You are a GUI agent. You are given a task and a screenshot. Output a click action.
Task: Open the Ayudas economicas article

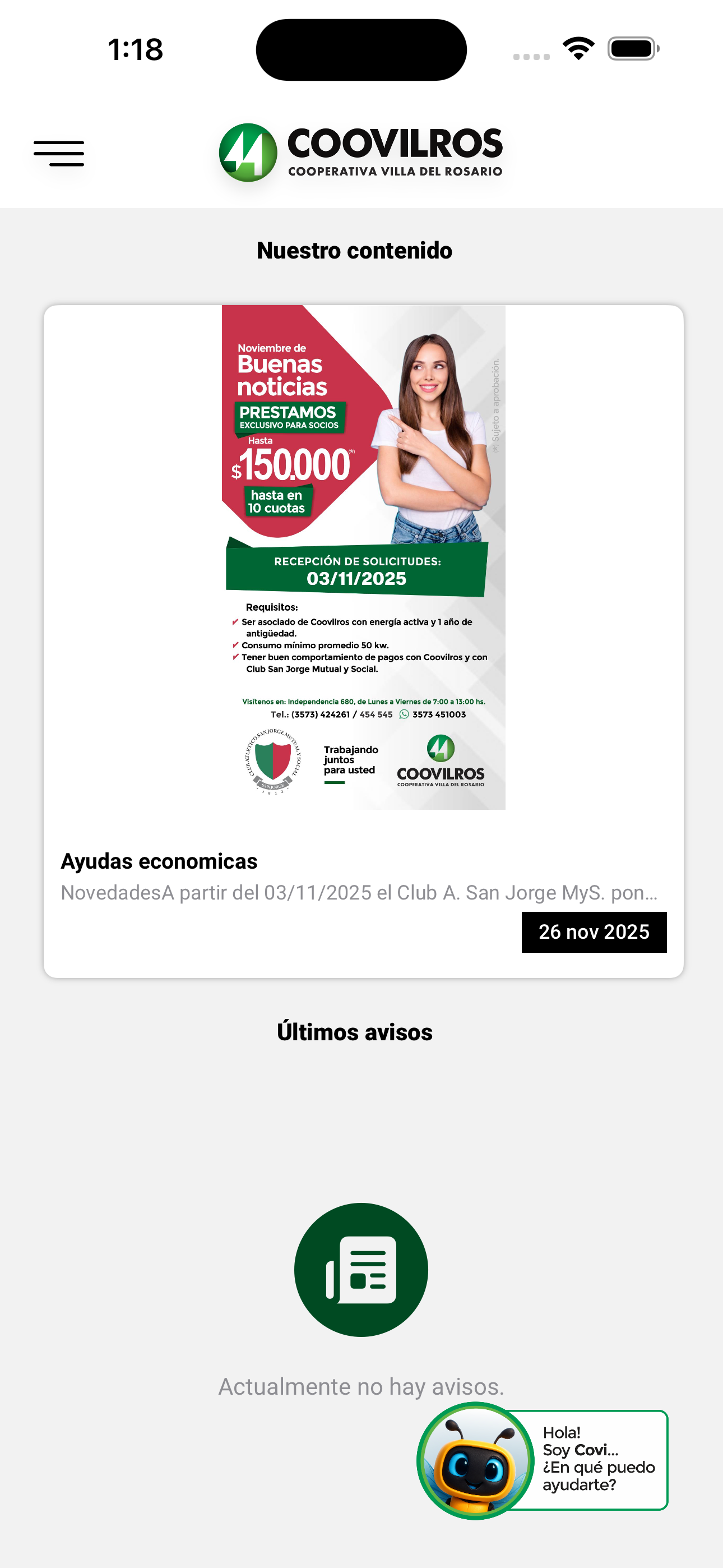click(x=159, y=861)
